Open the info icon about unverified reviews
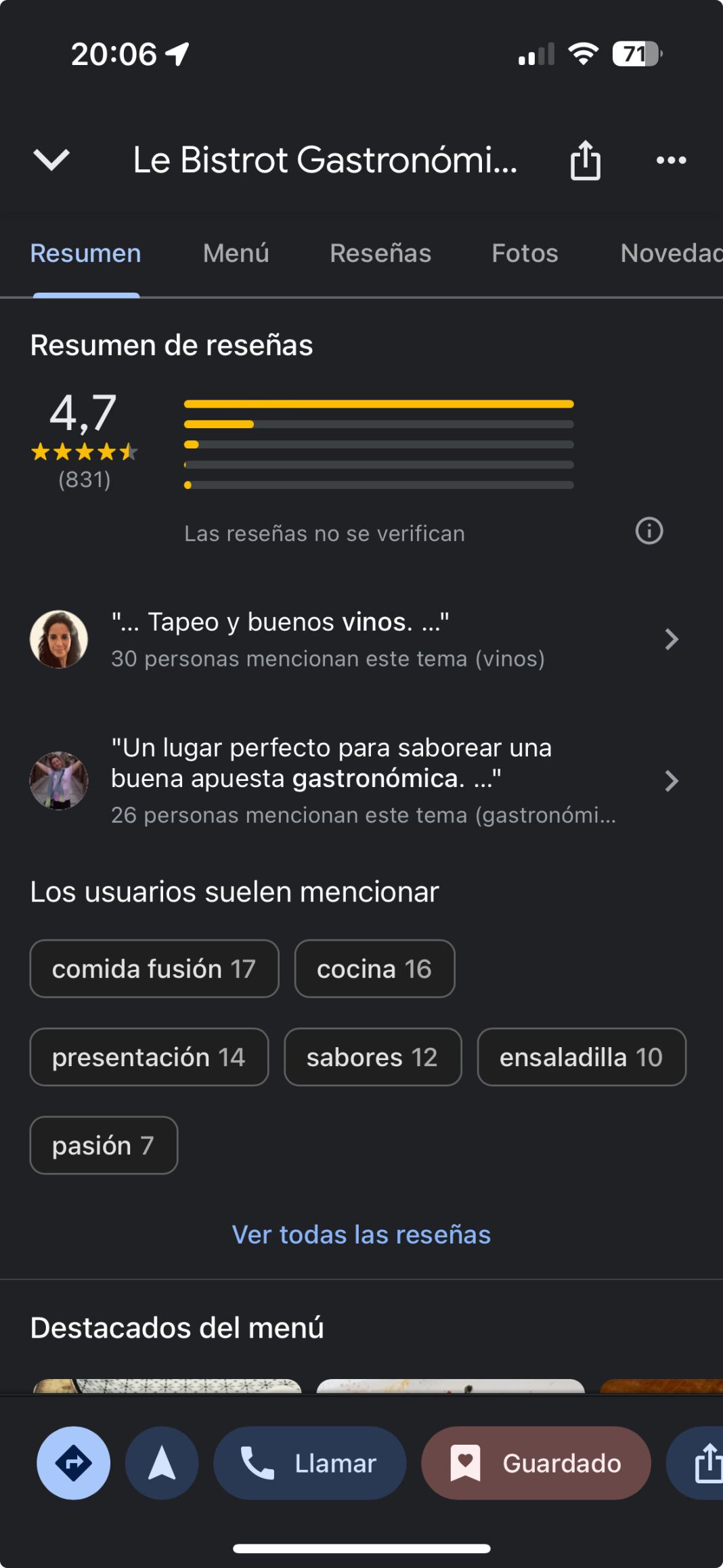This screenshot has height=1568, width=723. pos(649,530)
